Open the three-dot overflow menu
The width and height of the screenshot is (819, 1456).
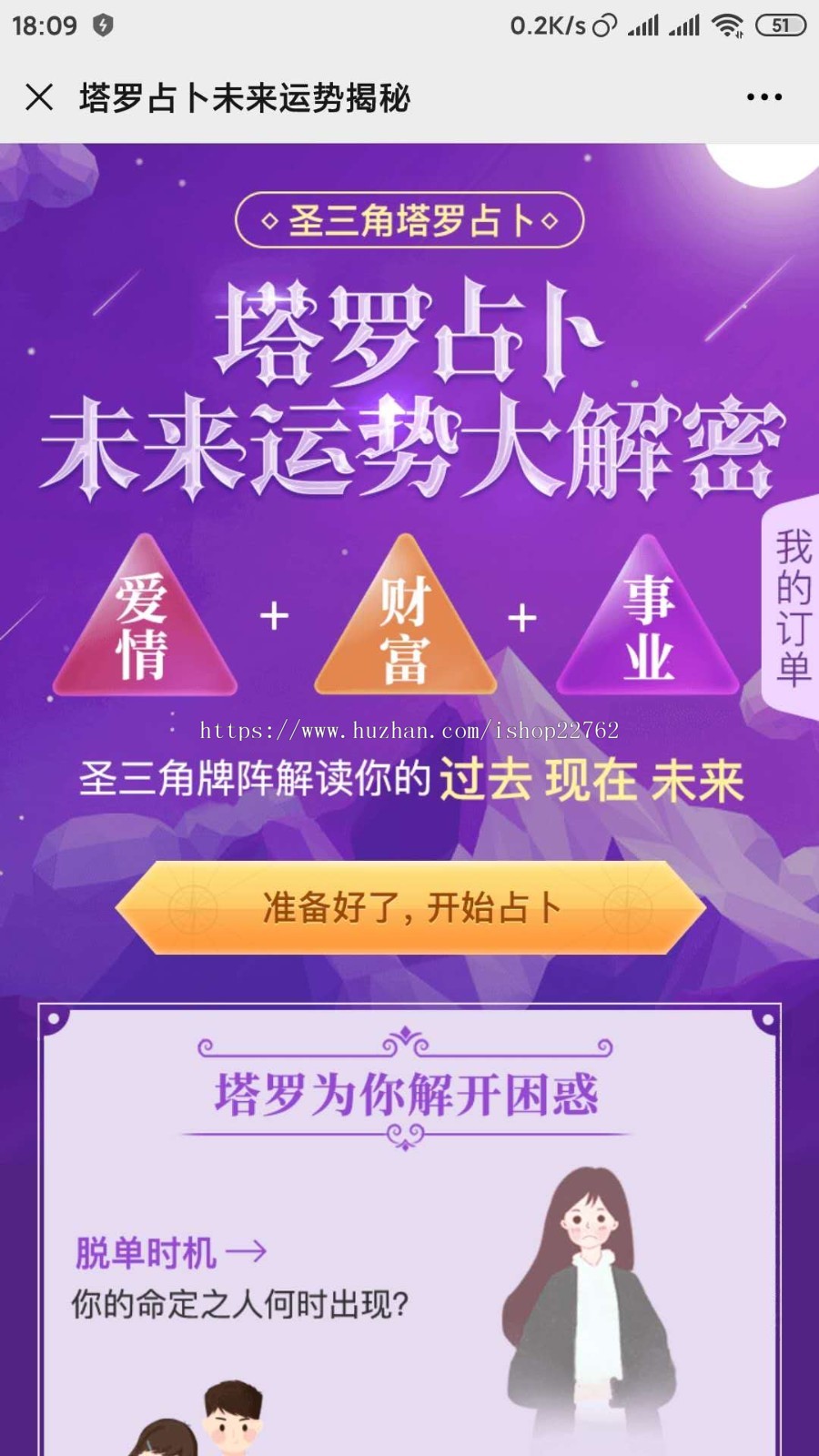pos(763,96)
